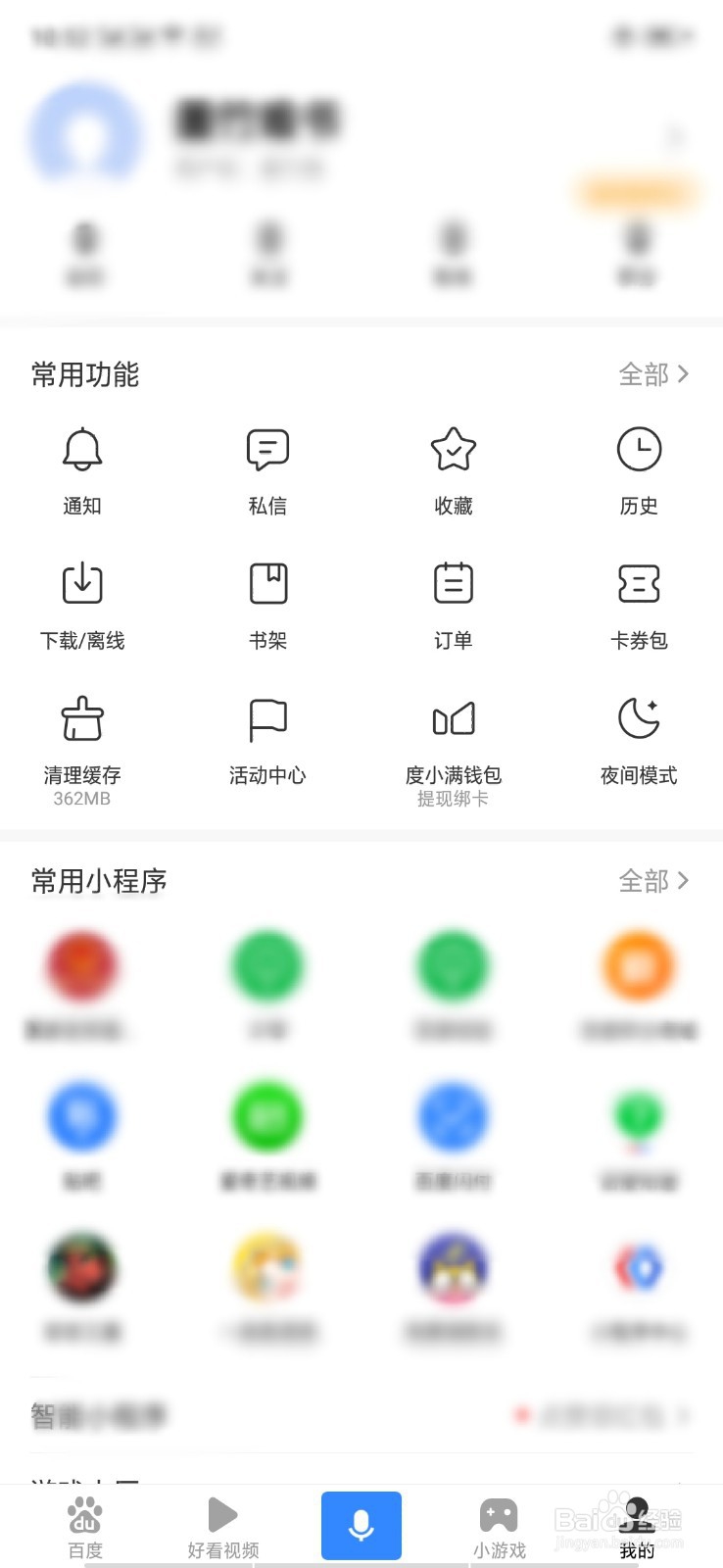This screenshot has width=723, height=1568.
Task: Select the 我的 tab
Action: (637, 1527)
